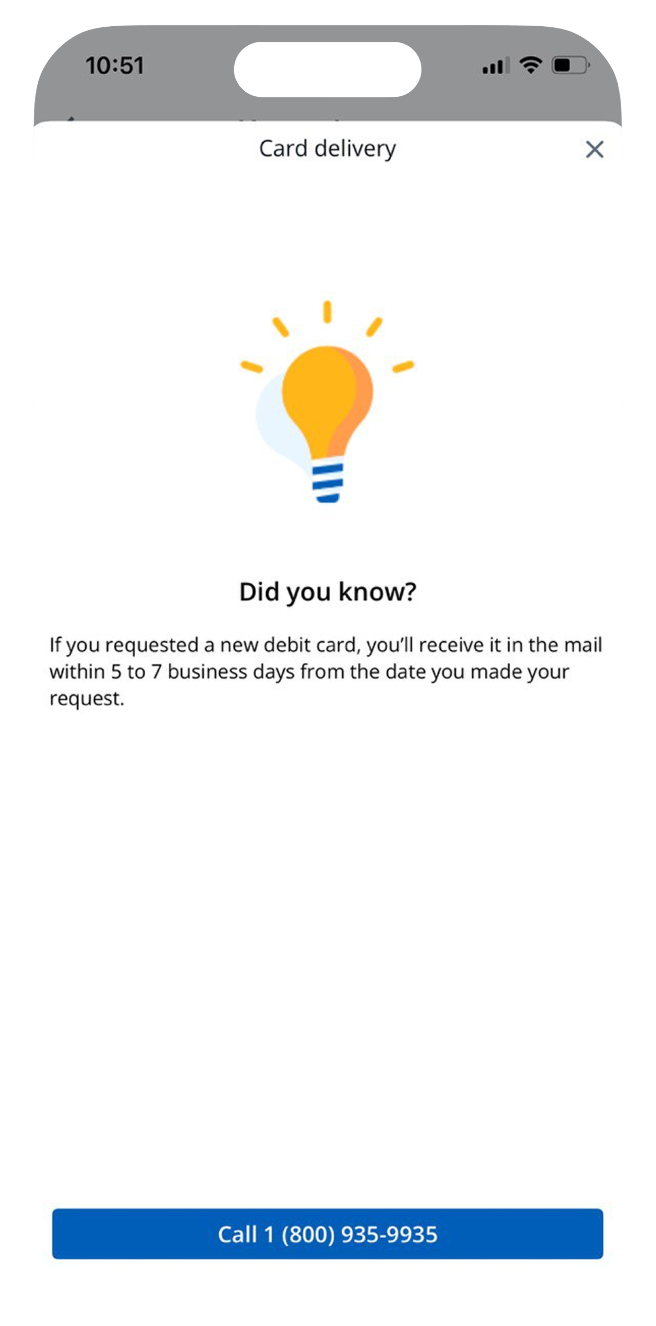656x1326 pixels.
Task: Close the Card delivery sheet
Action: tap(594, 150)
